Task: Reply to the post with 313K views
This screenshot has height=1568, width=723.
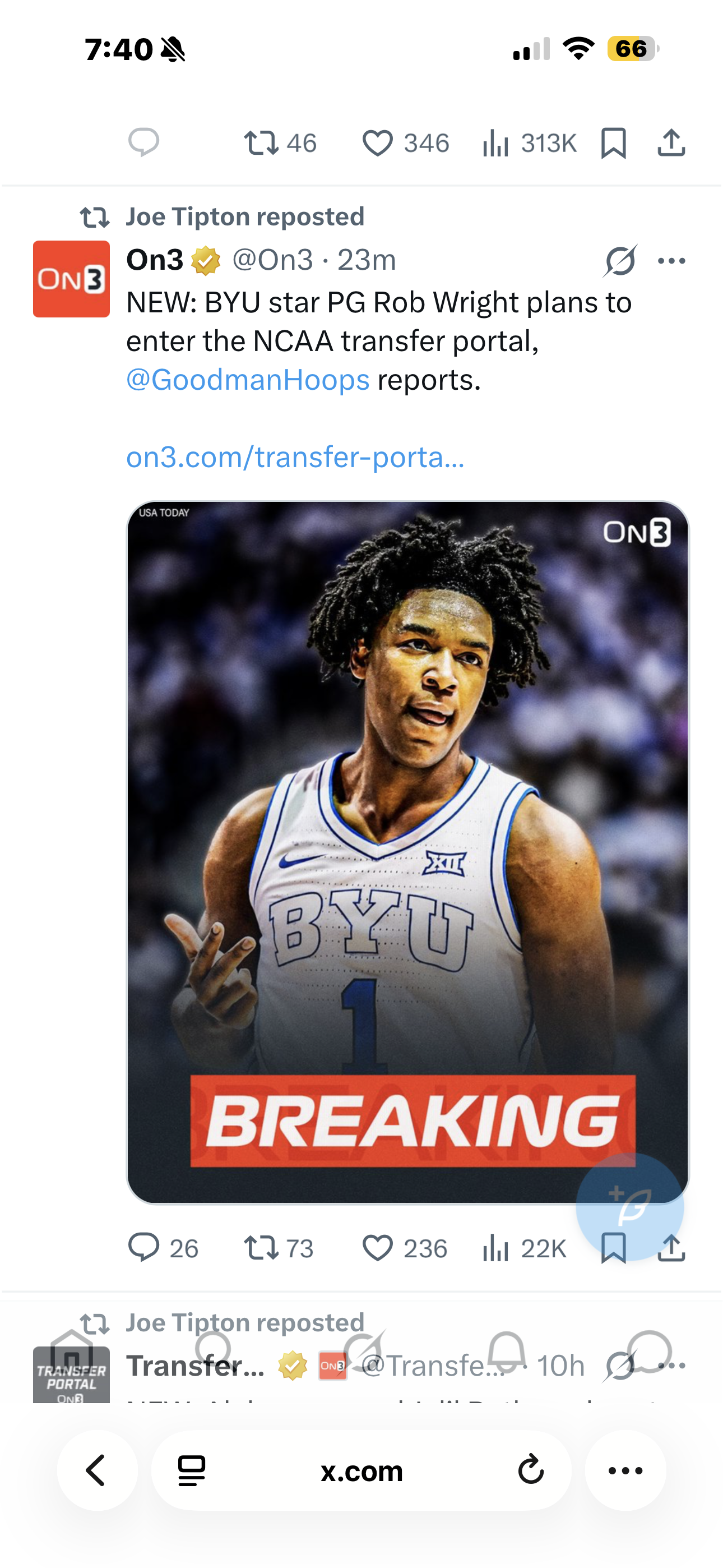Action: click(144, 142)
